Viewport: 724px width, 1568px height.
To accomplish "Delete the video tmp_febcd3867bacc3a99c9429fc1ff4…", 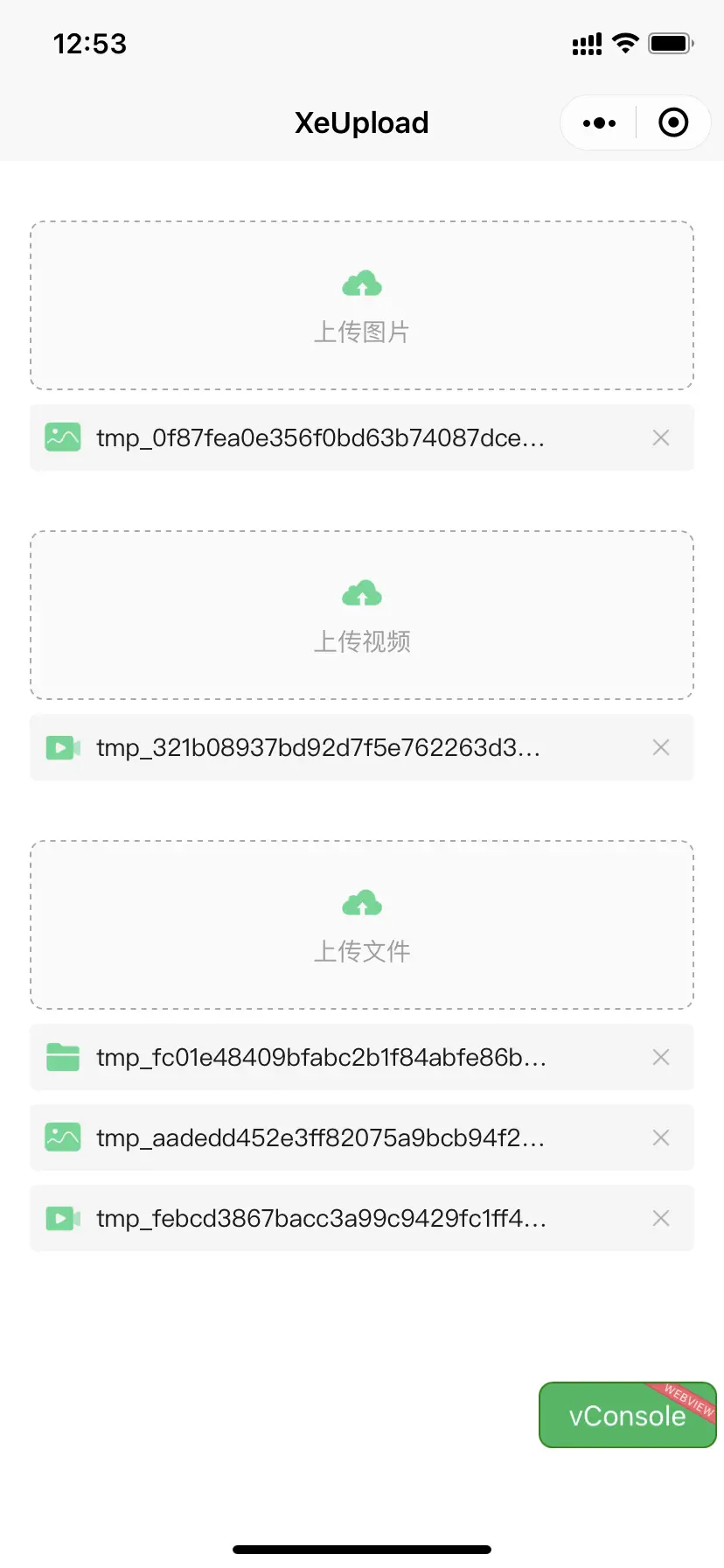I will tap(661, 1218).
